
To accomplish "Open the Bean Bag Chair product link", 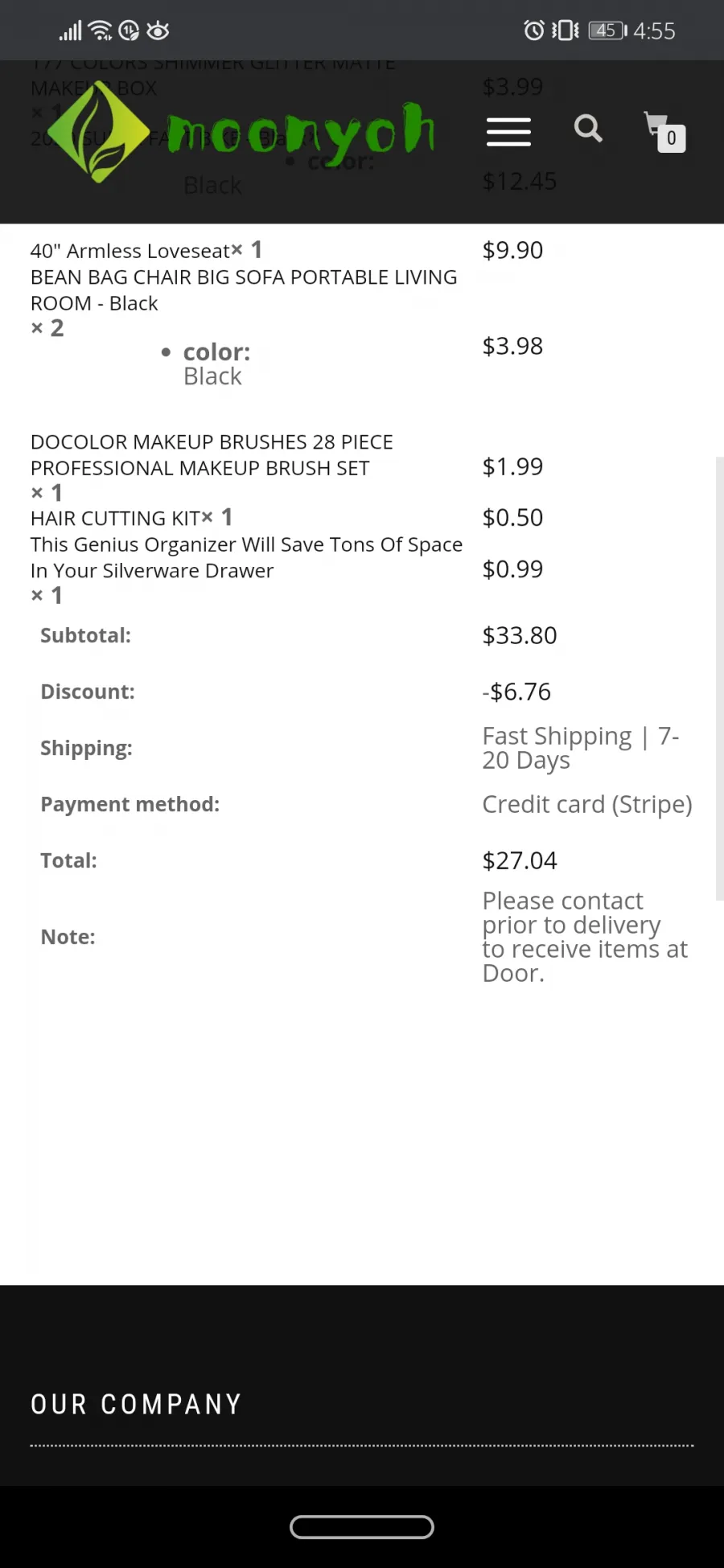I will tap(244, 290).
